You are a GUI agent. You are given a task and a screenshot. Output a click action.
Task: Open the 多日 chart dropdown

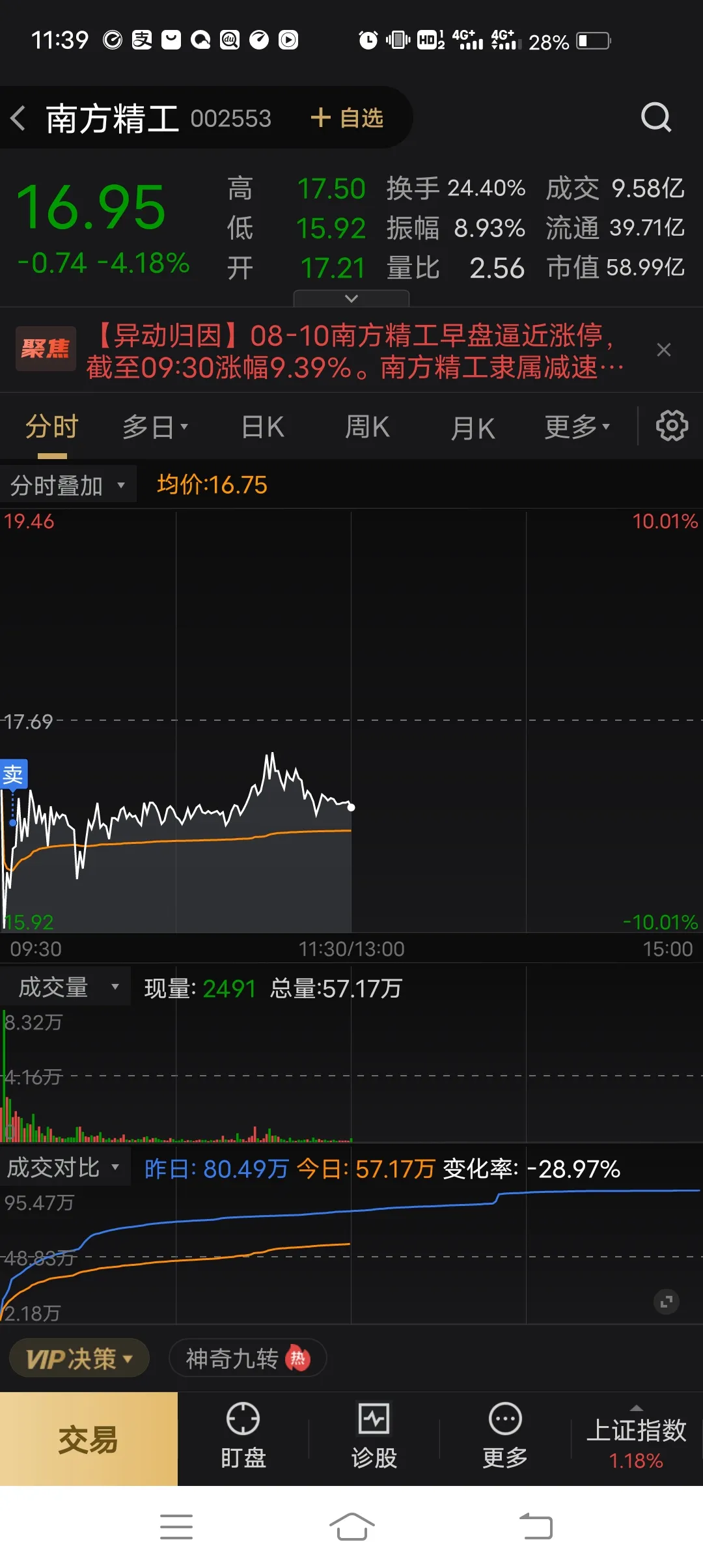point(155,427)
